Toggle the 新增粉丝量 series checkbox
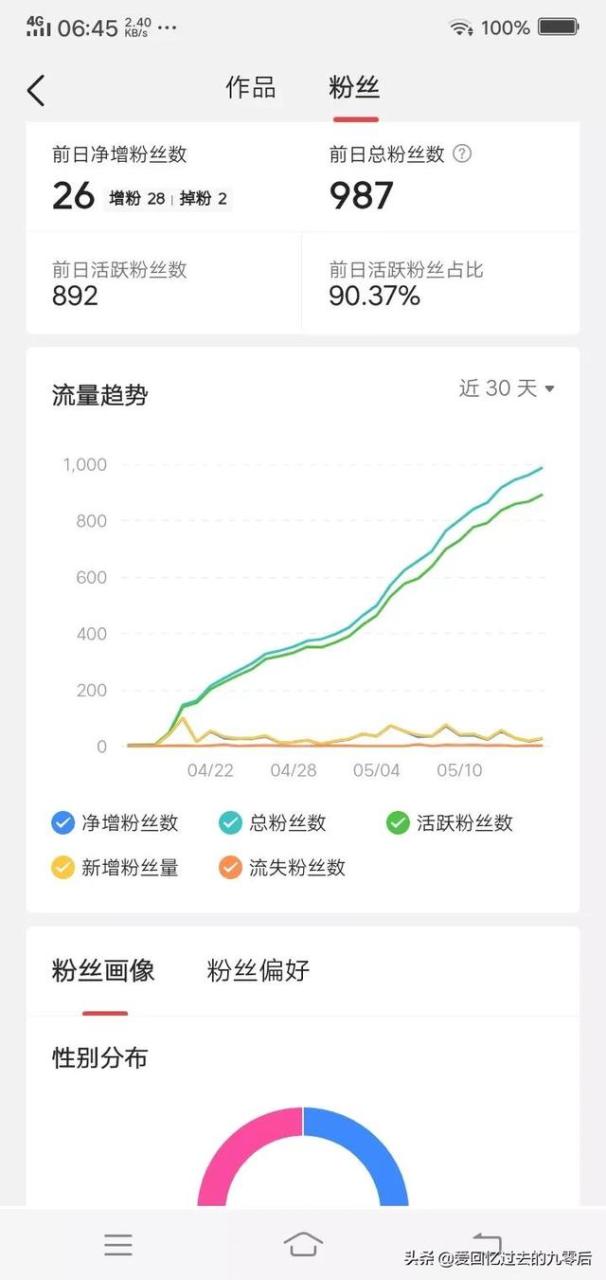Image resolution: width=606 pixels, height=1280 pixels. tap(63, 867)
